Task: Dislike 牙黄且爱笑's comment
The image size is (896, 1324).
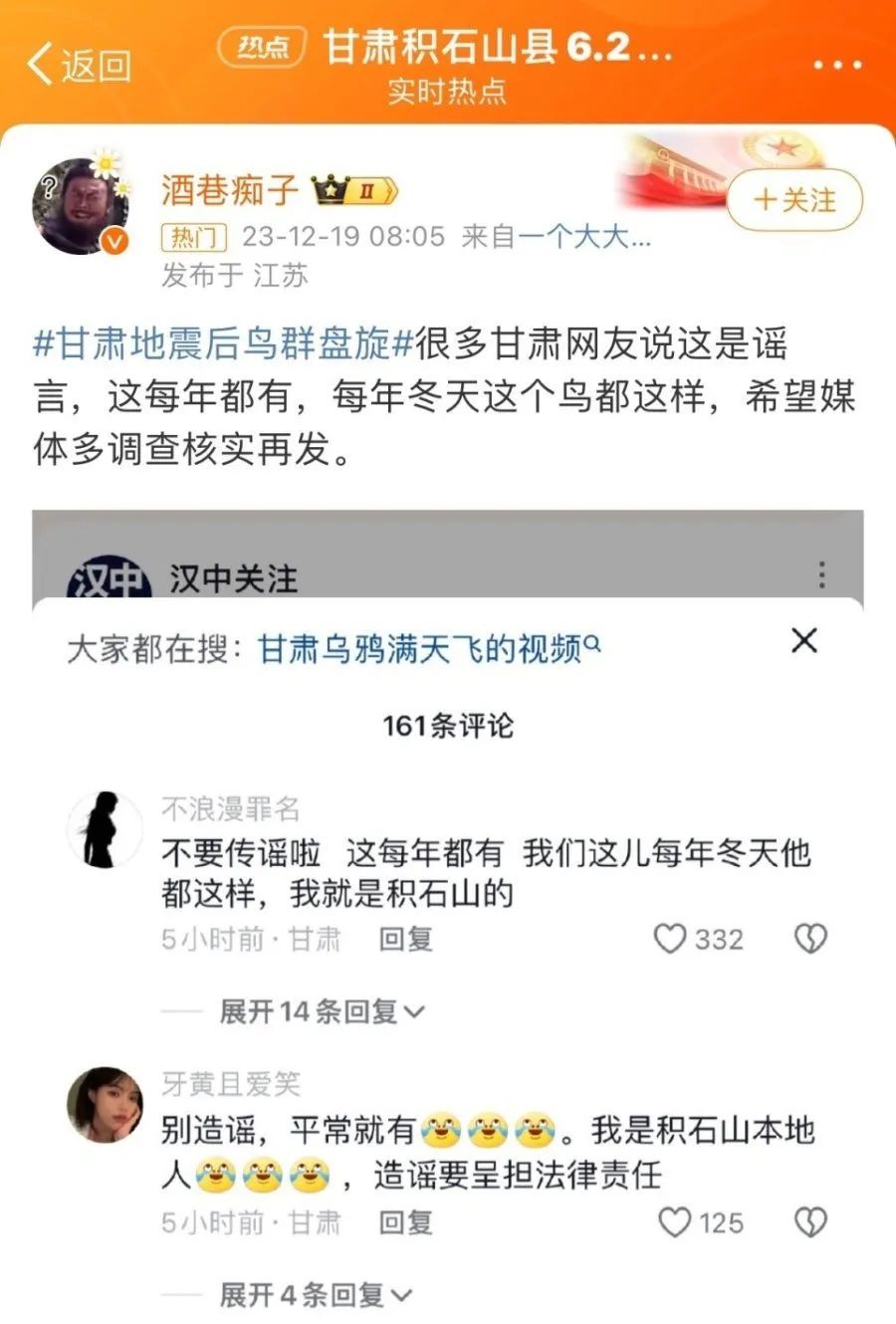Action: tap(810, 1222)
